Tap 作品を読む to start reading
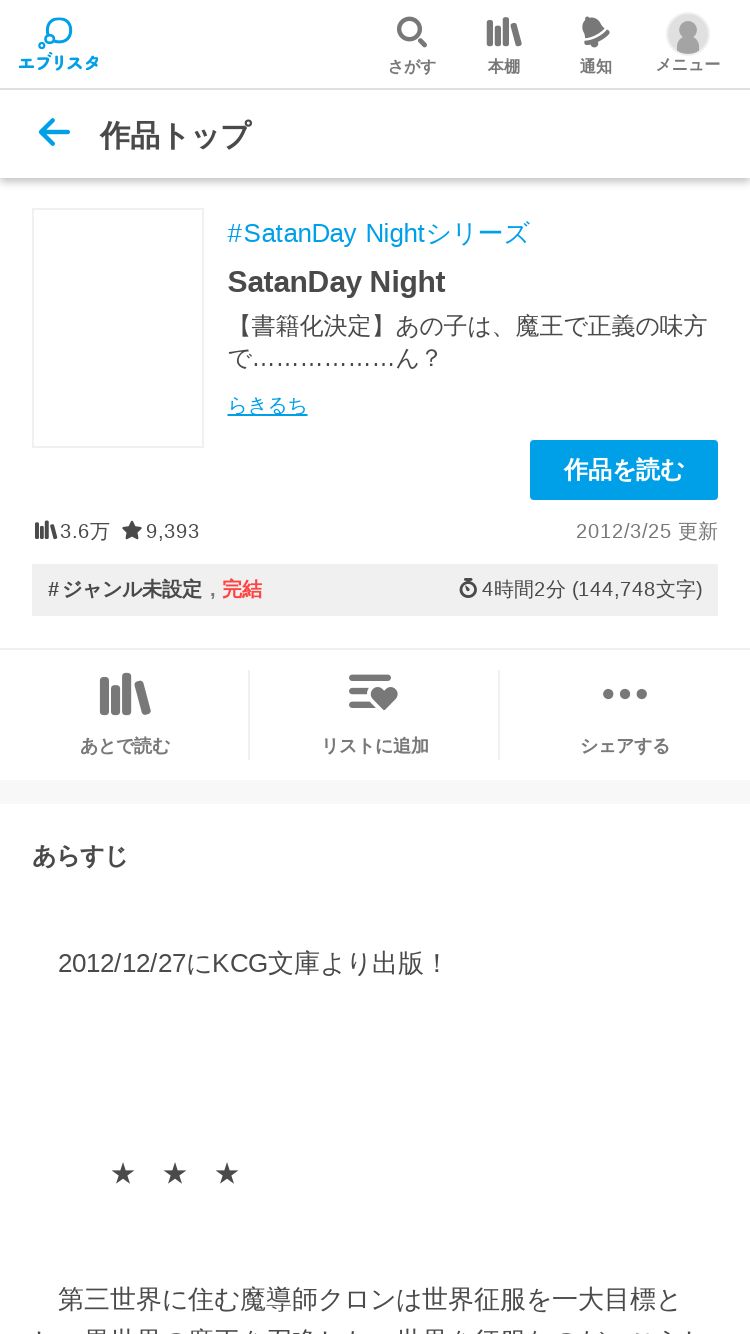Viewport: 750px width, 1334px height. [624, 470]
